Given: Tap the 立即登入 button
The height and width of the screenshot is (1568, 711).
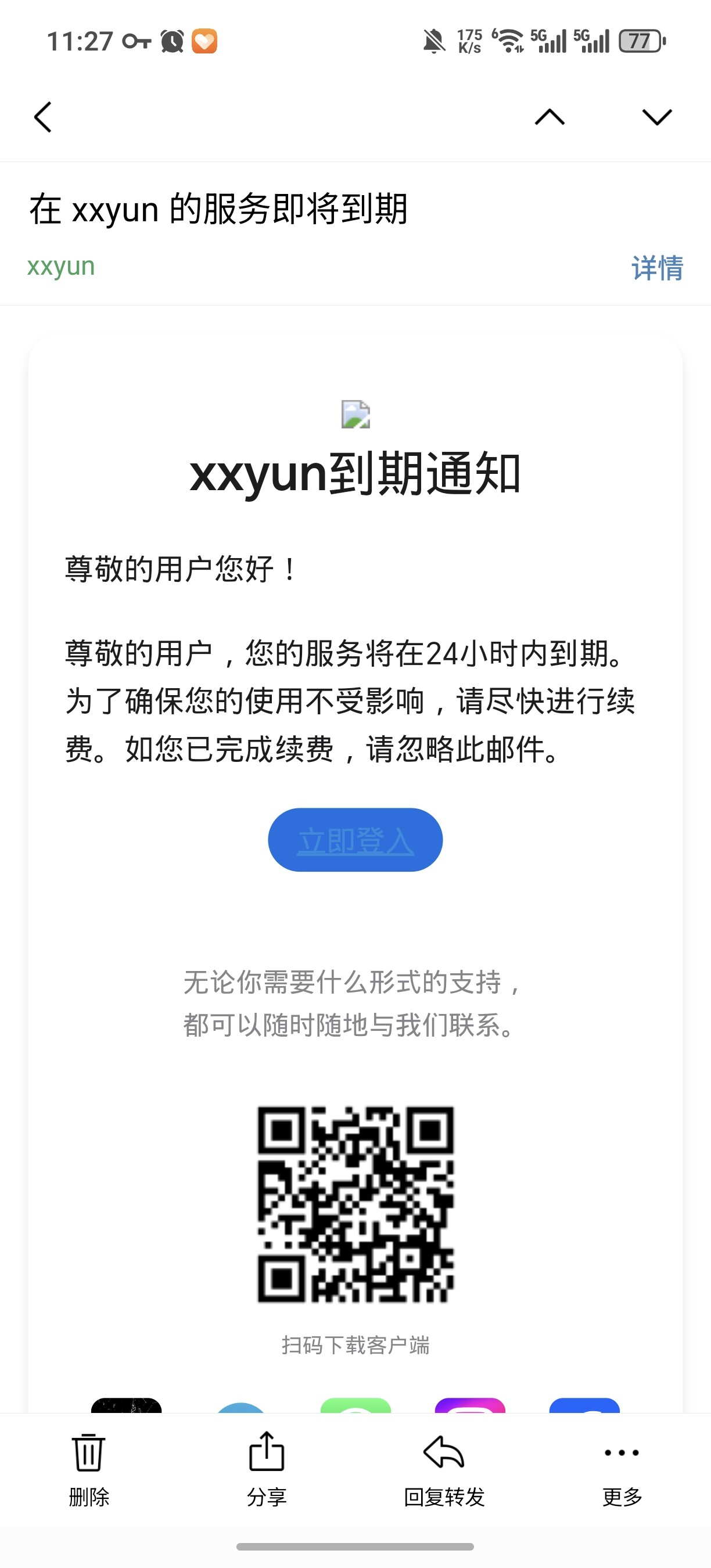Looking at the screenshot, I should [355, 840].
